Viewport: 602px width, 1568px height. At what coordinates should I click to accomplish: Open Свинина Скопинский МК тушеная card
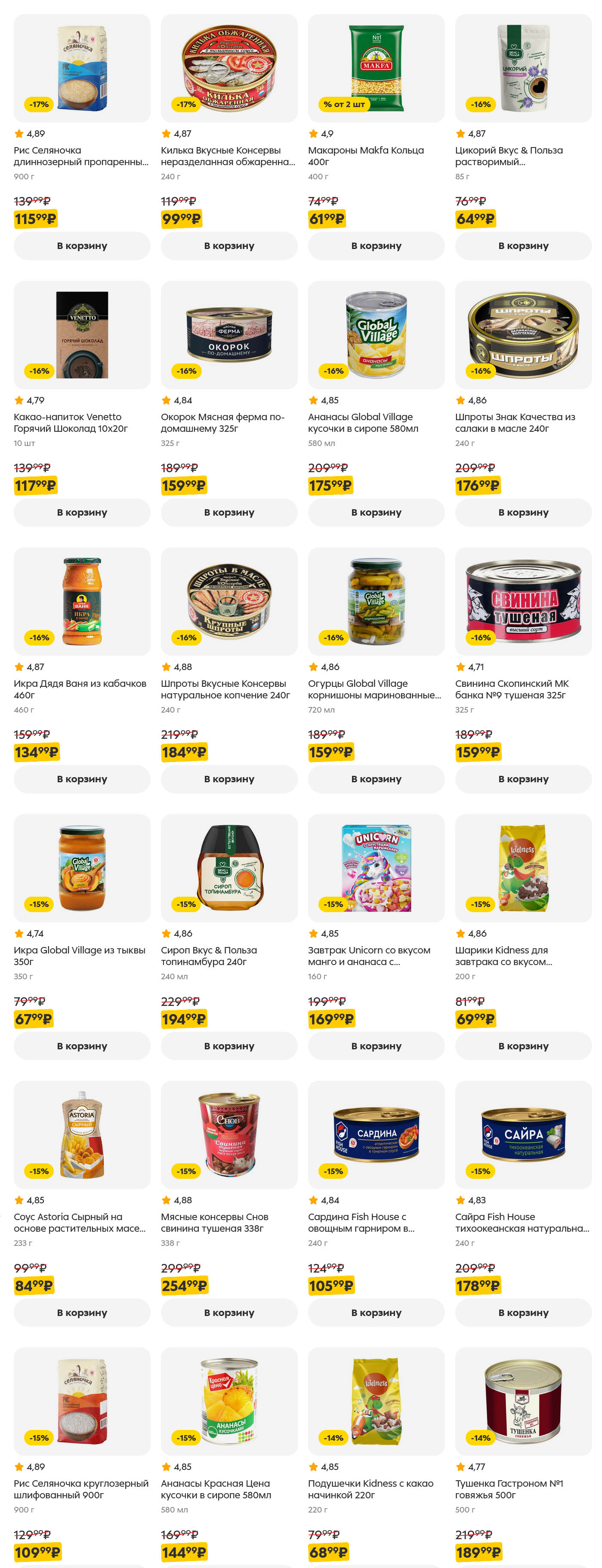pos(523,601)
